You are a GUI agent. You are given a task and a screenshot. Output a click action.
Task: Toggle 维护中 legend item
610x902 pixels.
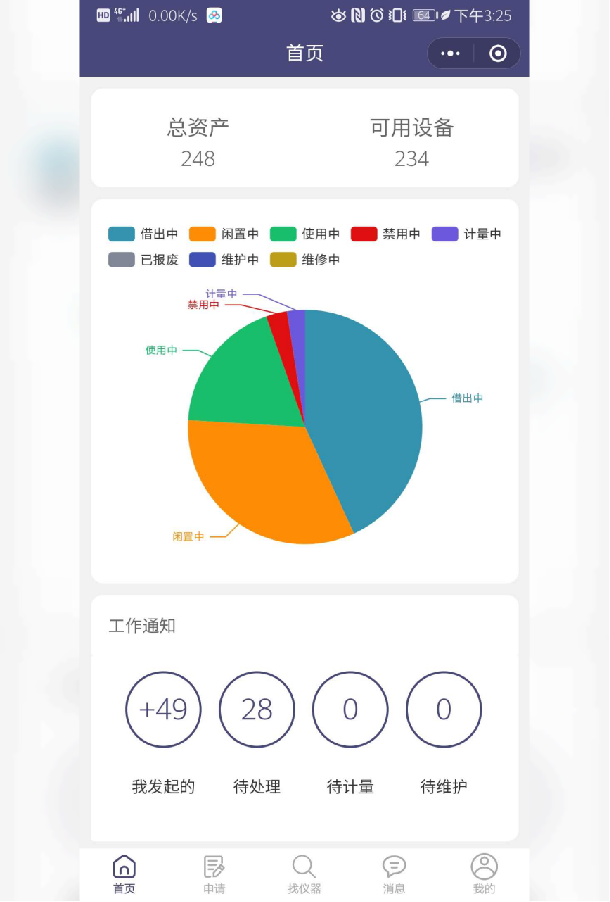point(224,259)
